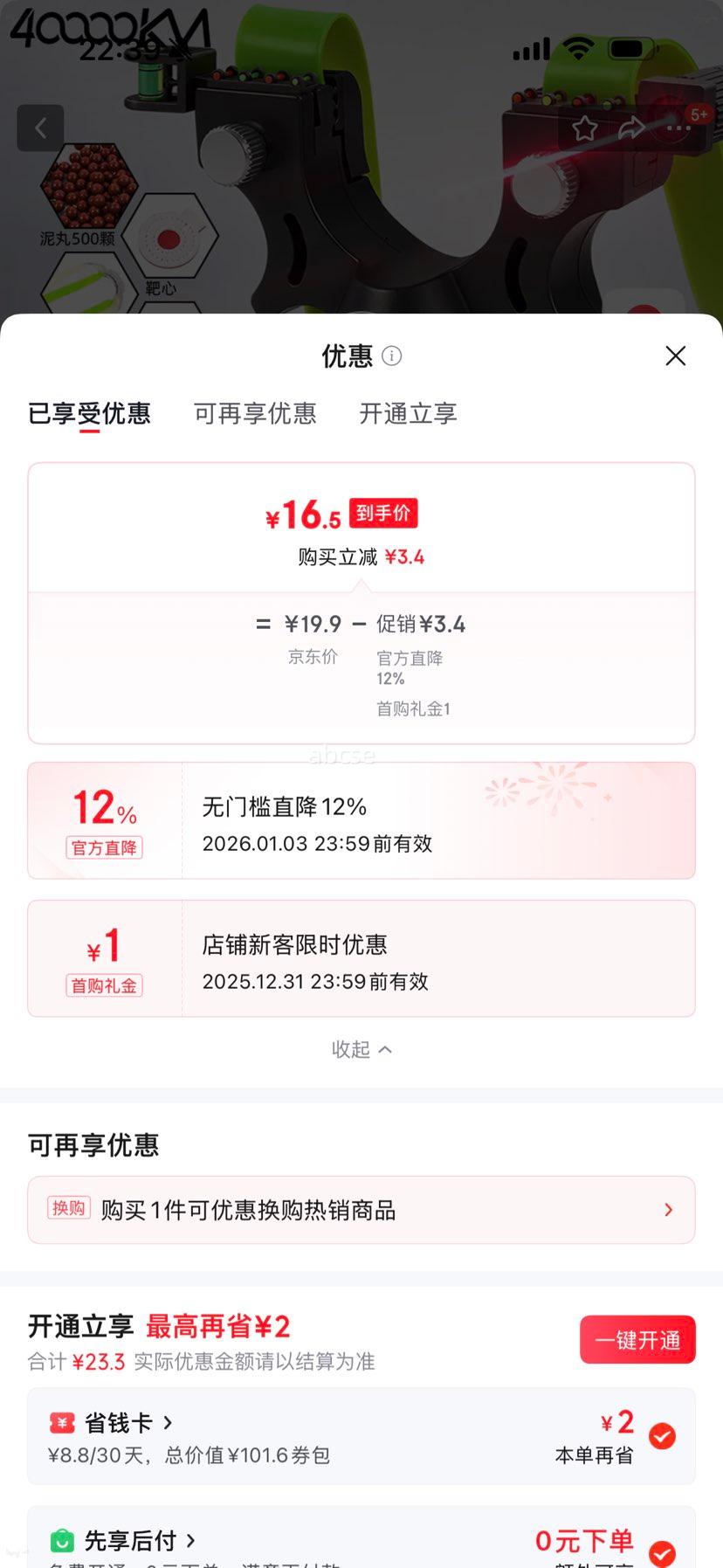Switch to the 开通立享 tab

pos(407,415)
